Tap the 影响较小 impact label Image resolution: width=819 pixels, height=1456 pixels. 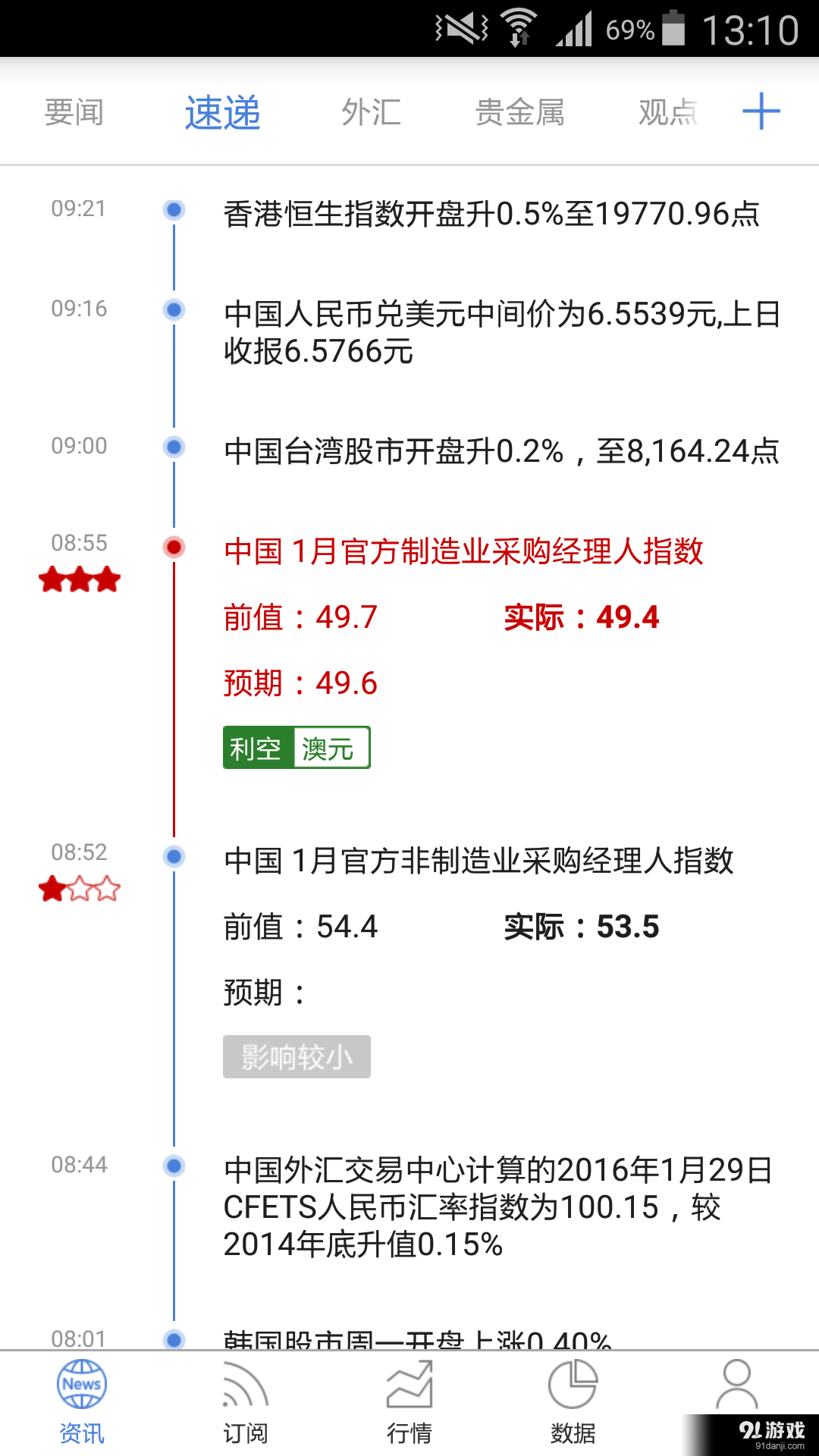coord(296,1056)
